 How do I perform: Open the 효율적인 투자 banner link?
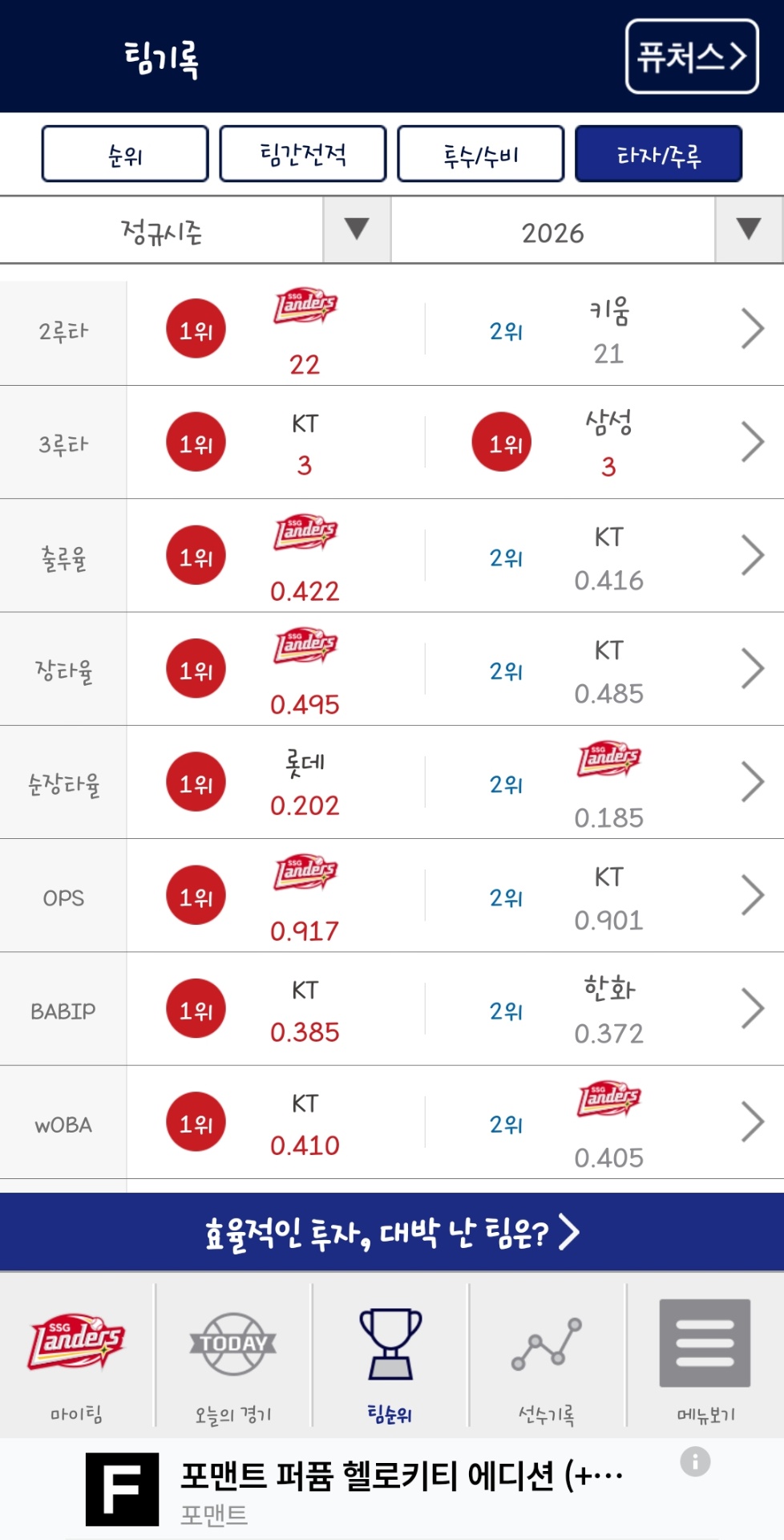pos(392,1235)
